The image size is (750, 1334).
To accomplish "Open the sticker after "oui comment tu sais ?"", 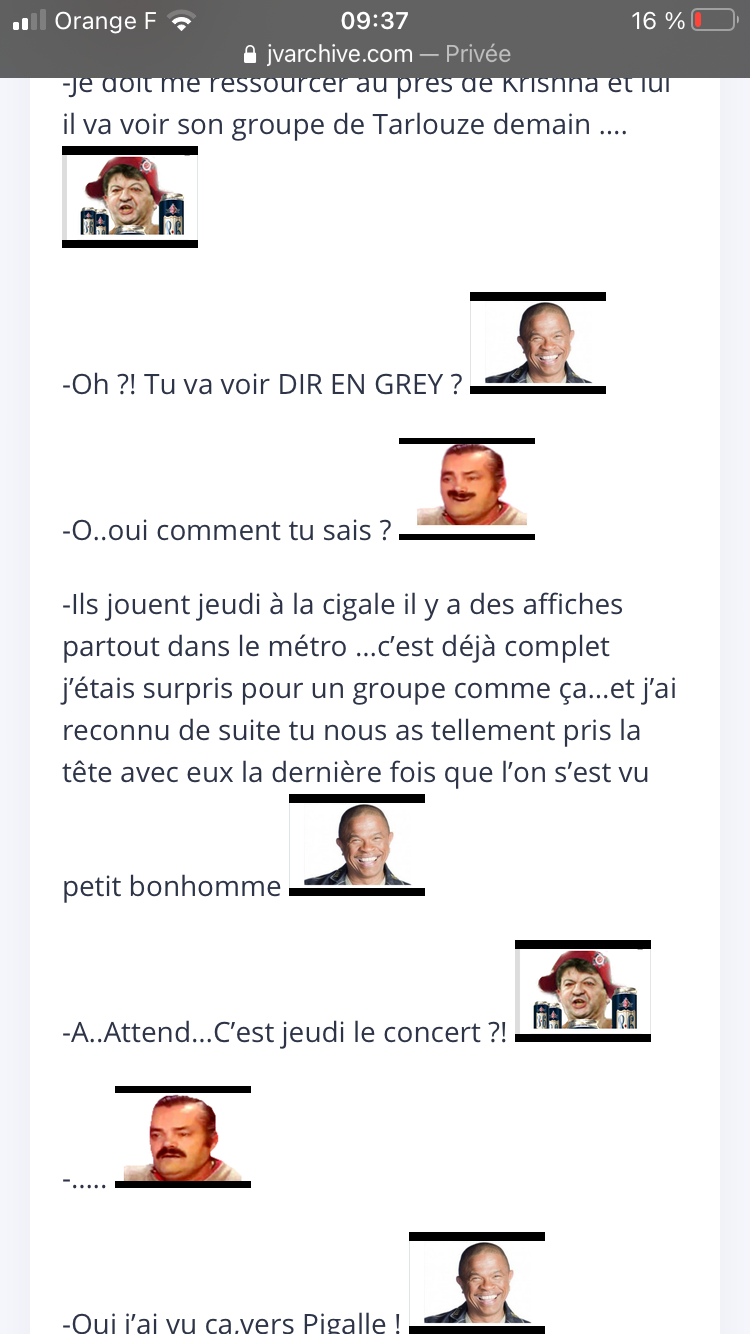I will click(x=467, y=489).
